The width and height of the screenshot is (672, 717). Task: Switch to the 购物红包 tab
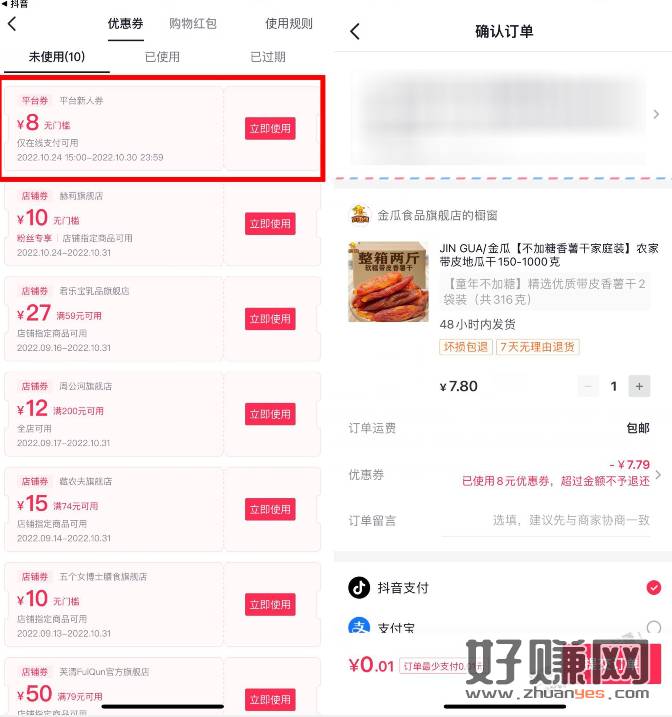(193, 24)
